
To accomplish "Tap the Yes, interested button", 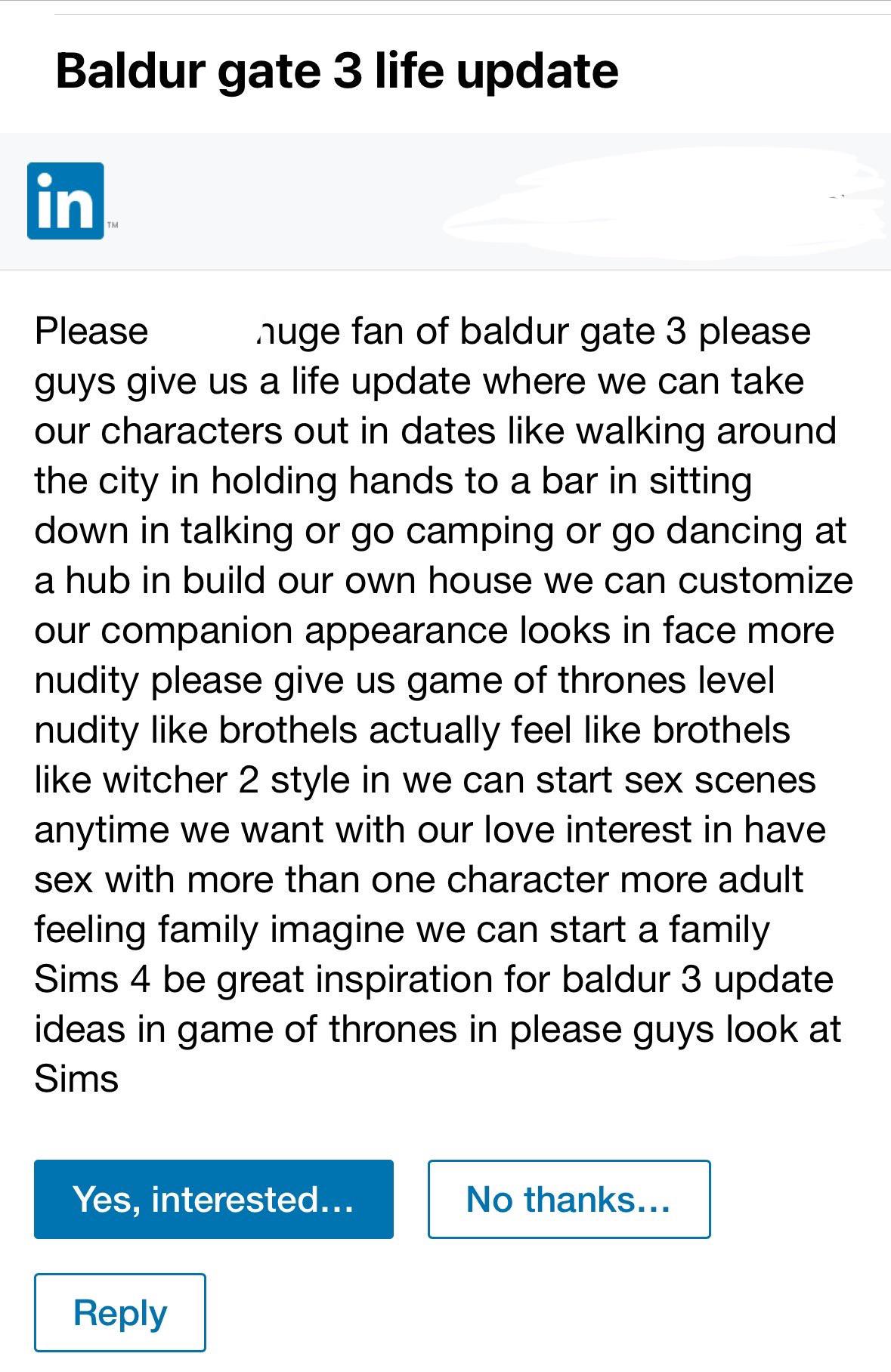I will [213, 1199].
